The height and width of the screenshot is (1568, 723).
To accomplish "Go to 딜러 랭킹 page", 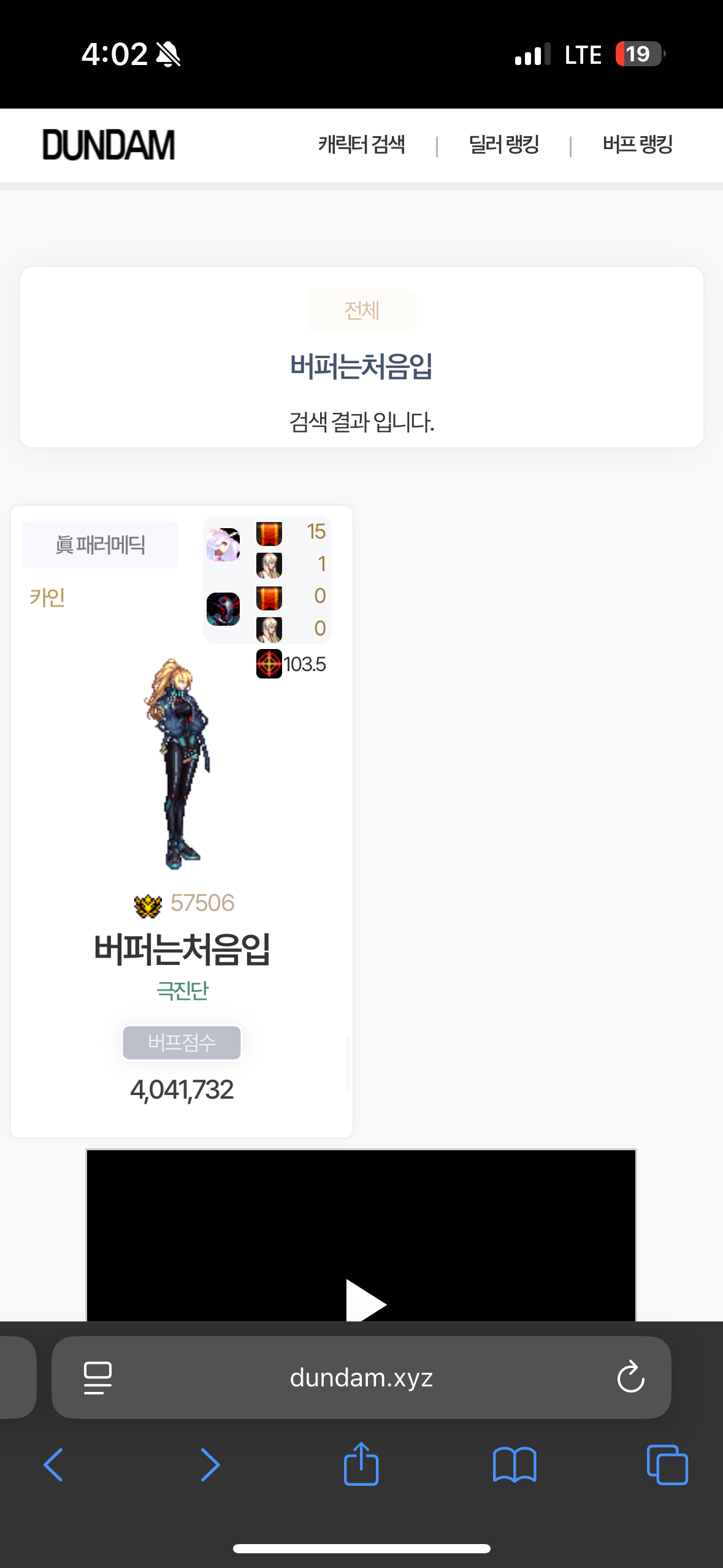I will coord(503,145).
